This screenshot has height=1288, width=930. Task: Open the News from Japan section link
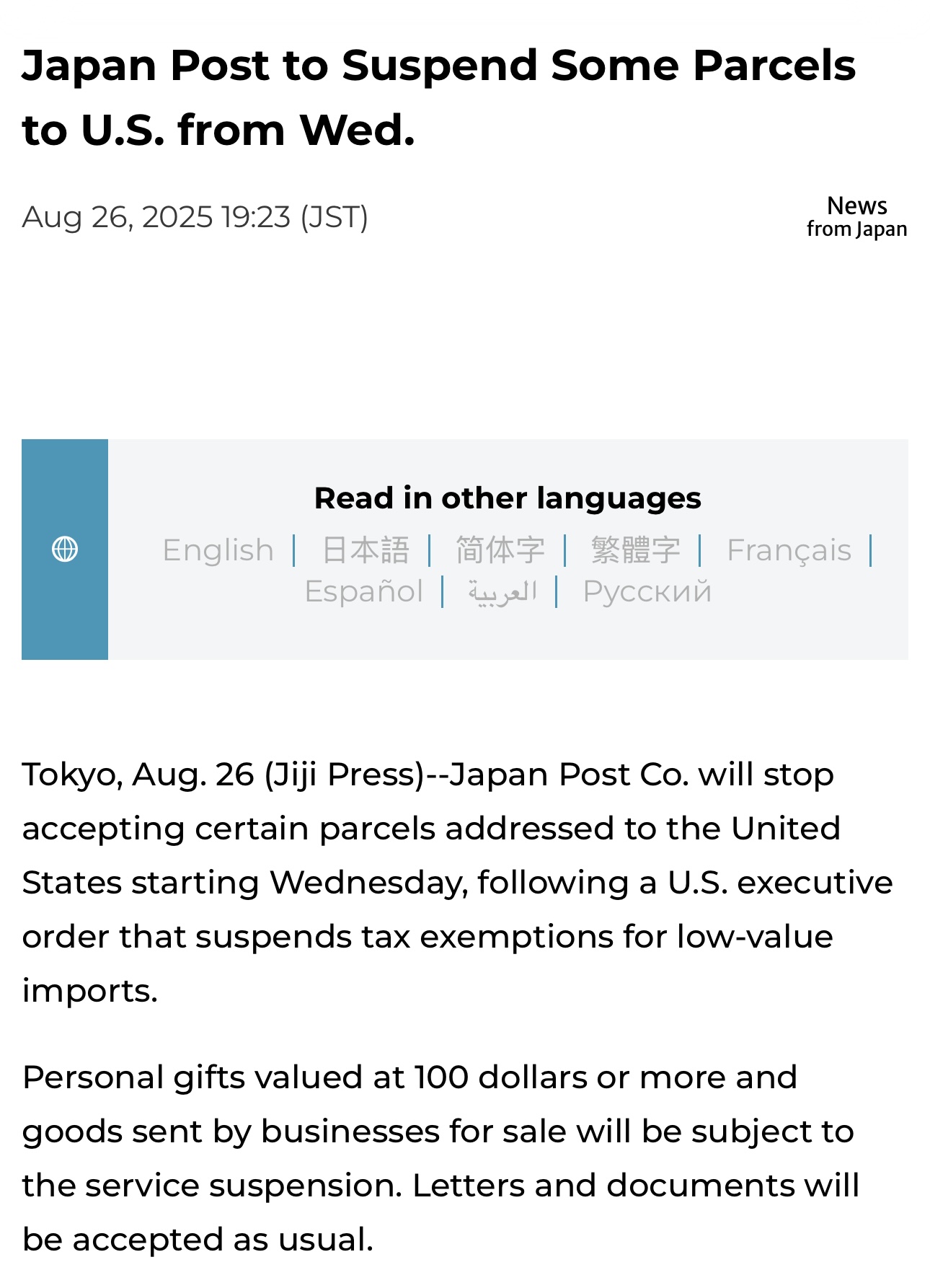(x=856, y=216)
